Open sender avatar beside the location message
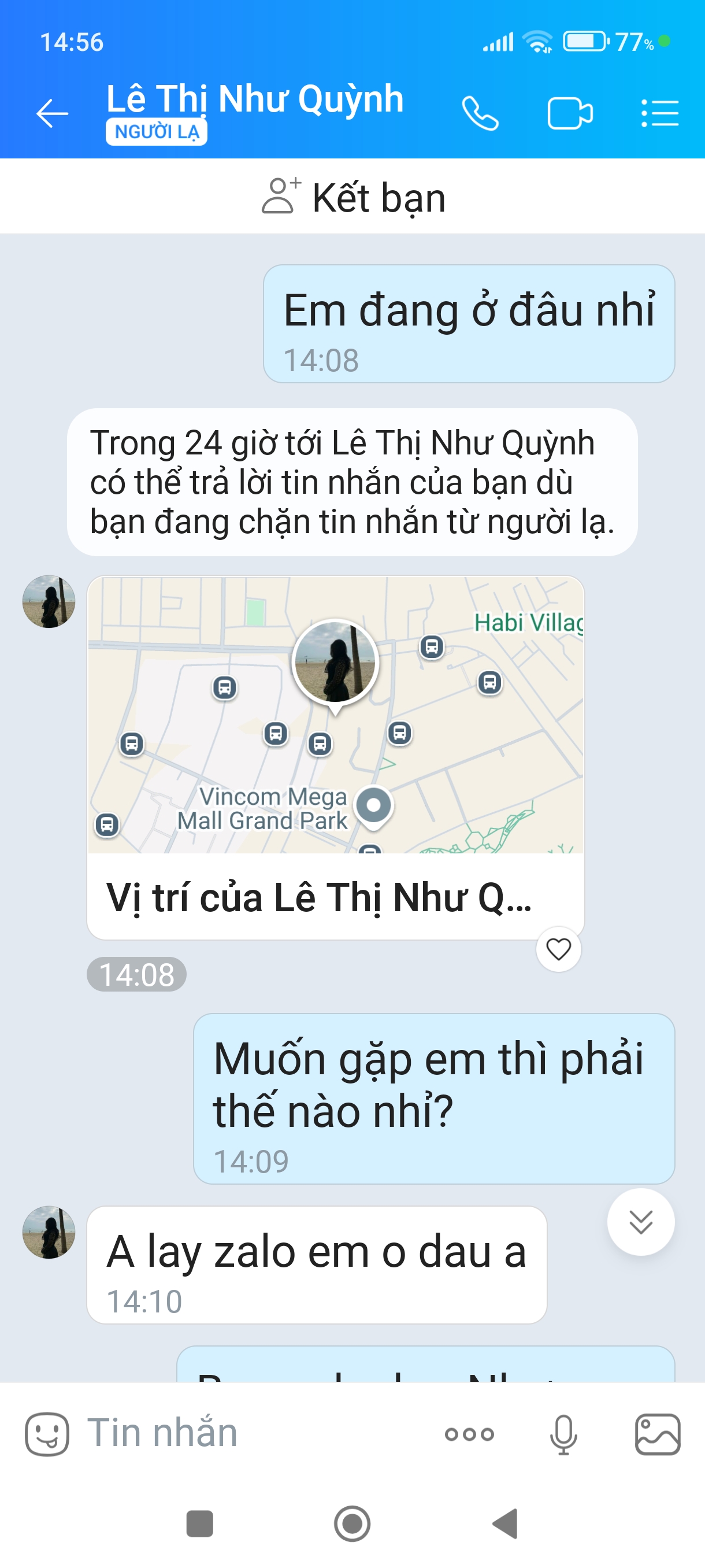Viewport: 705px width, 1568px height. [x=49, y=601]
